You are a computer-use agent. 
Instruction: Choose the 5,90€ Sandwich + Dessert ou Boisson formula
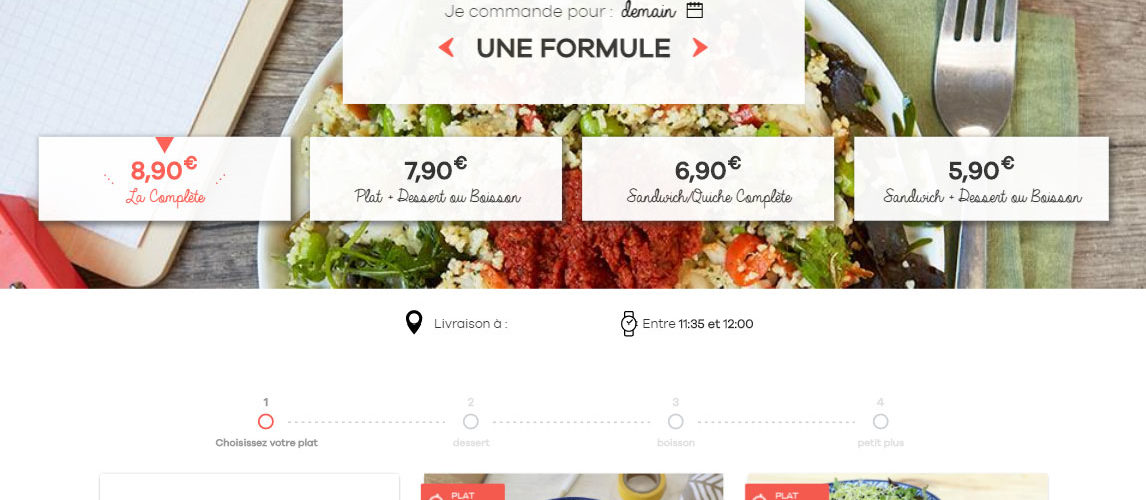981,179
